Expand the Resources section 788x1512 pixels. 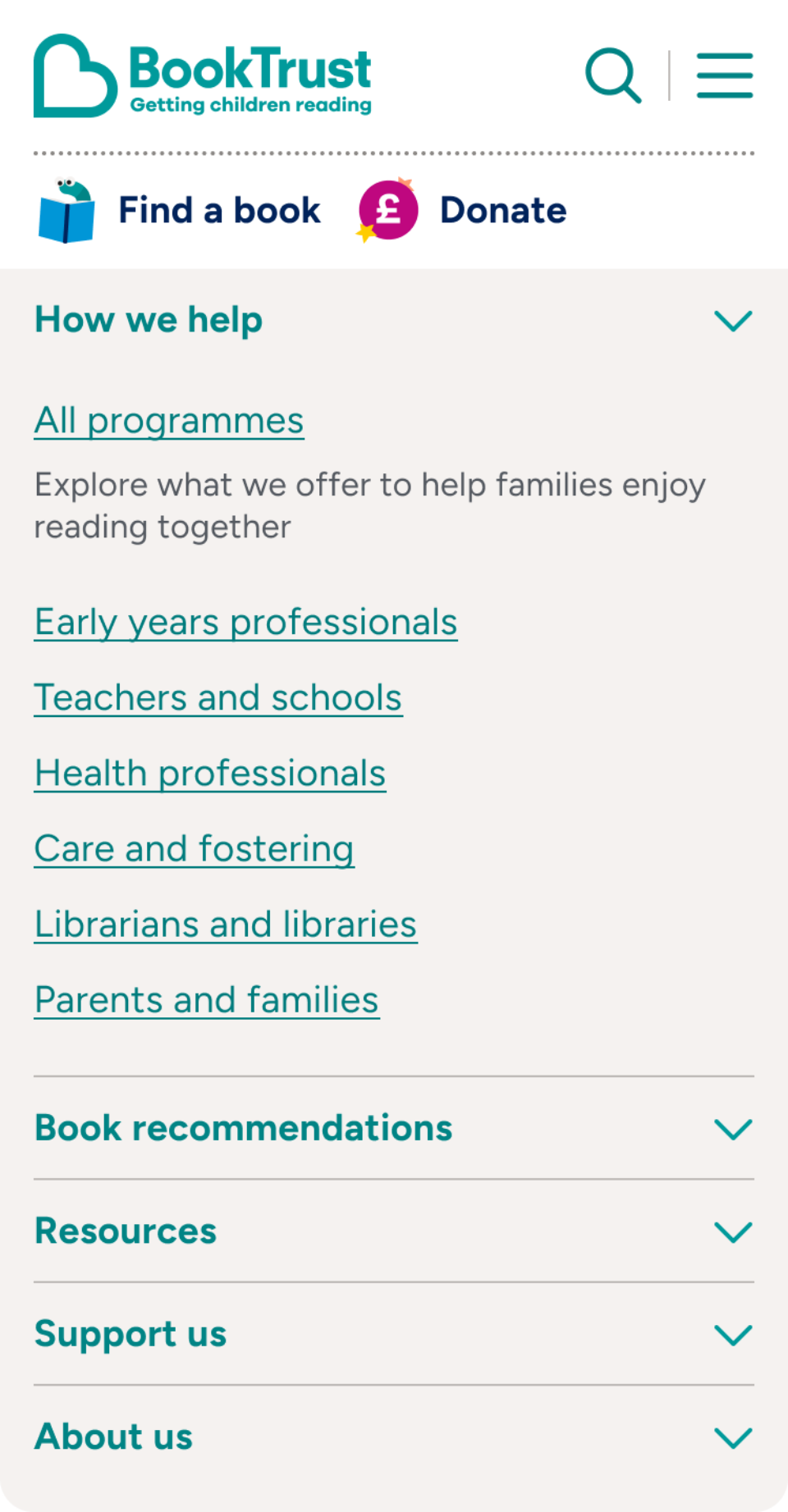pos(394,1231)
